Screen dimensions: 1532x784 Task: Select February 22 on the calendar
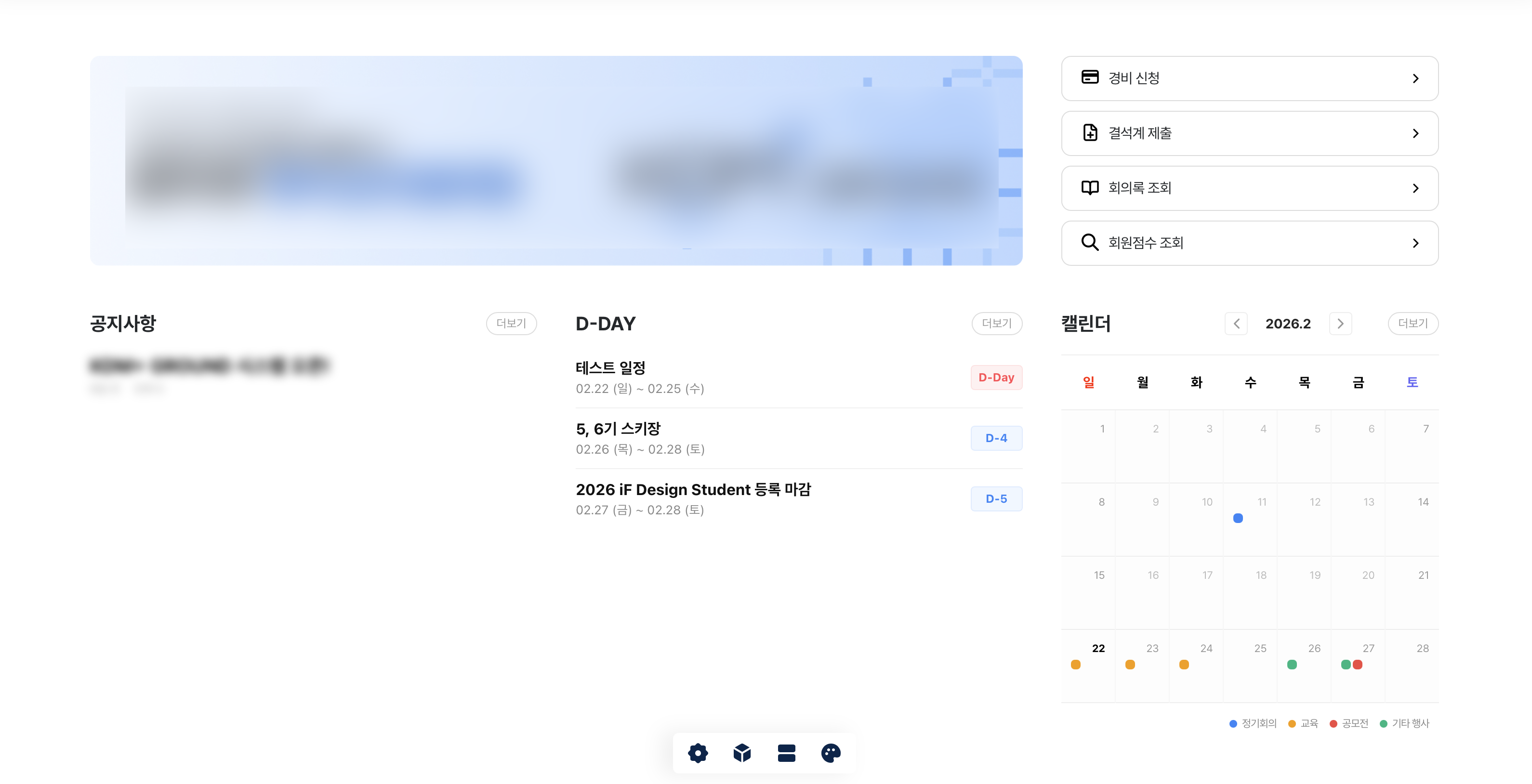[x=1088, y=665]
